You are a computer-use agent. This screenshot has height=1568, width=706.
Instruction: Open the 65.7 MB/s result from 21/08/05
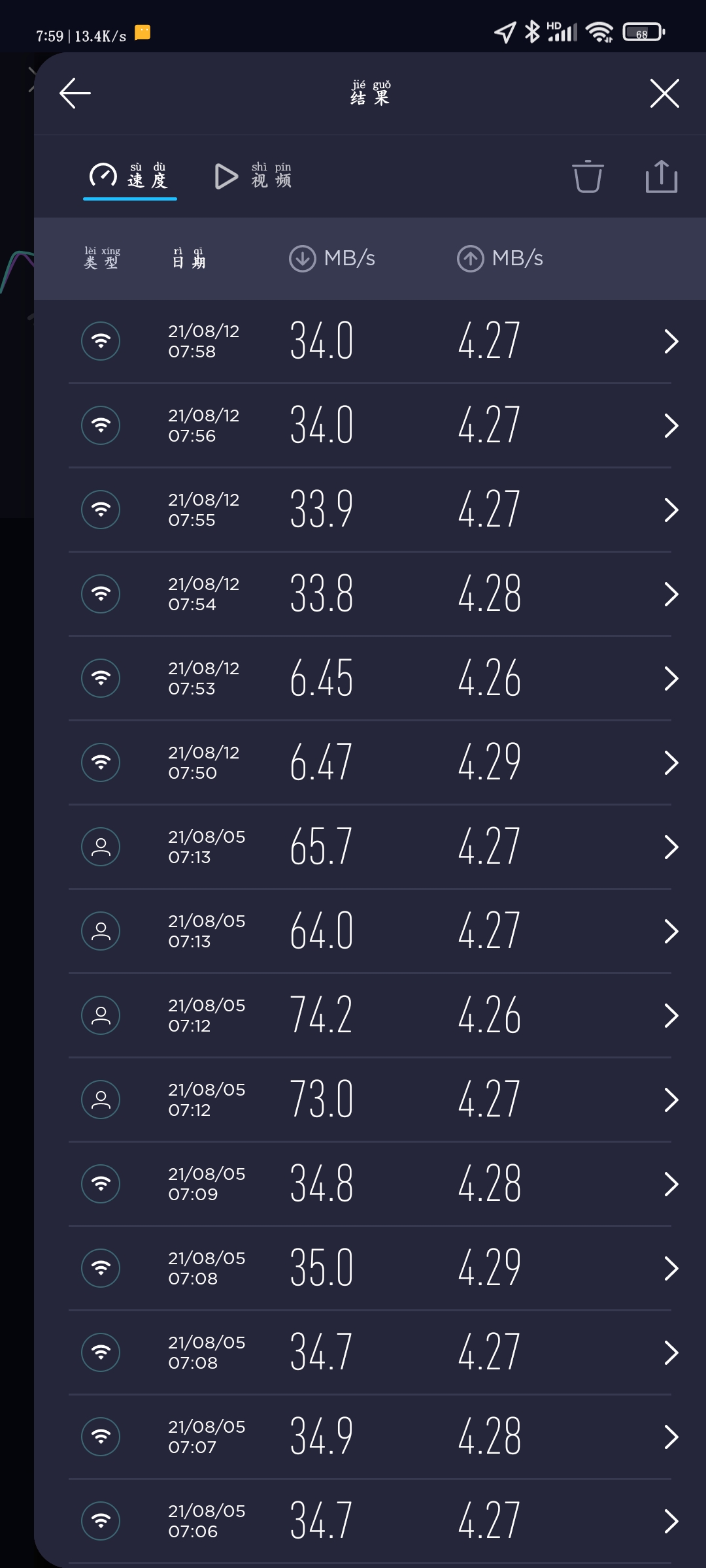[370, 847]
